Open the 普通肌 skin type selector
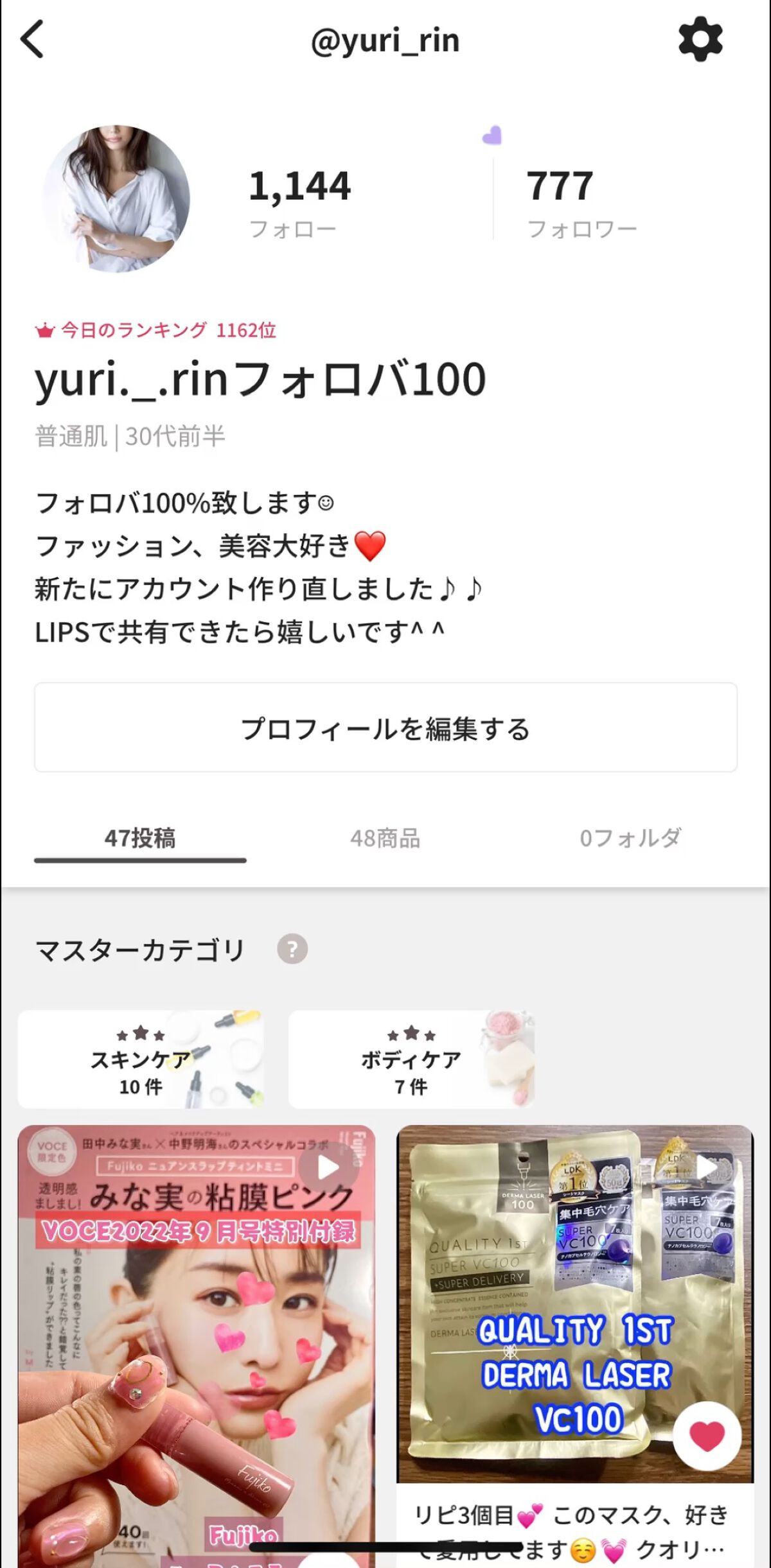This screenshot has width=771, height=1568. pyautogui.click(x=69, y=435)
